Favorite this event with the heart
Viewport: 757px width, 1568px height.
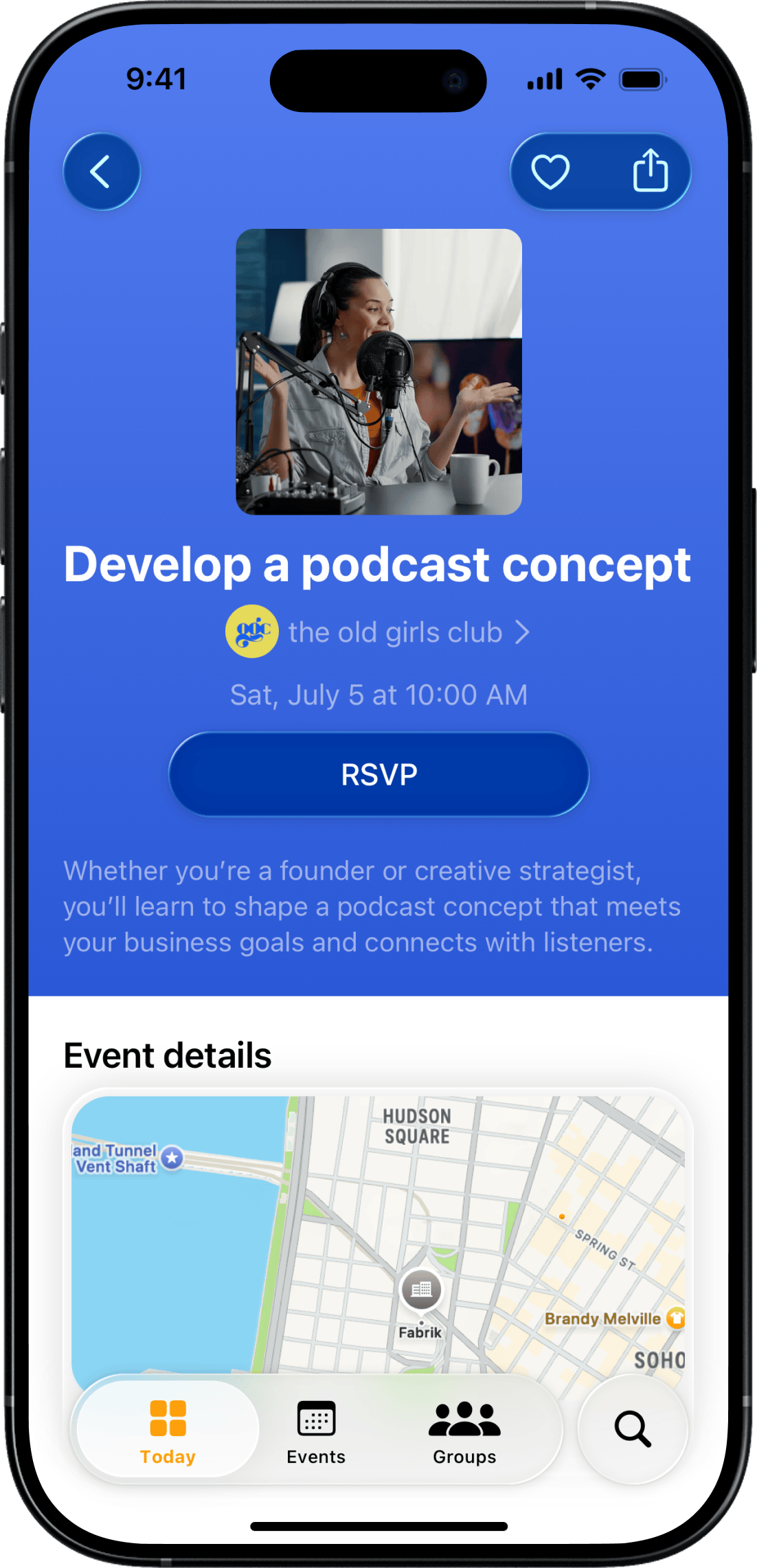550,172
